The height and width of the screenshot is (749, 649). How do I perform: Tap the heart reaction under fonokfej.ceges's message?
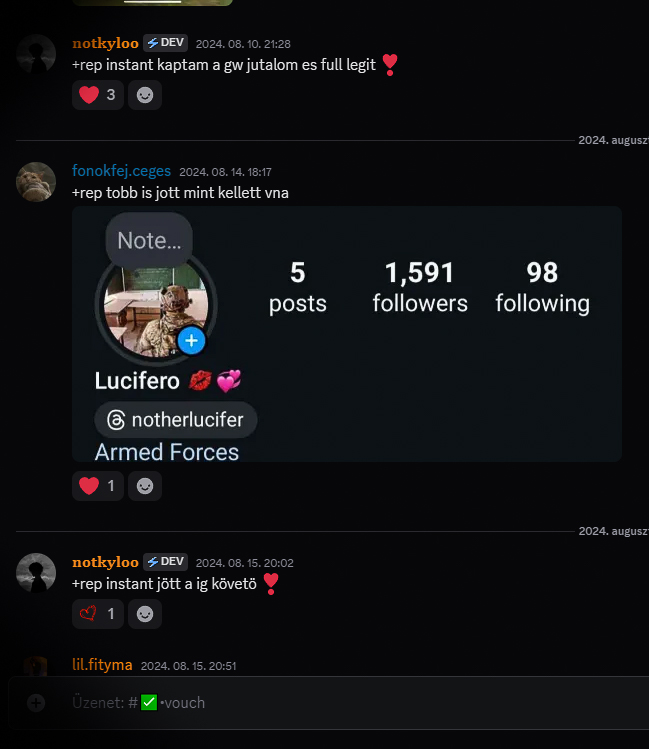[98, 486]
